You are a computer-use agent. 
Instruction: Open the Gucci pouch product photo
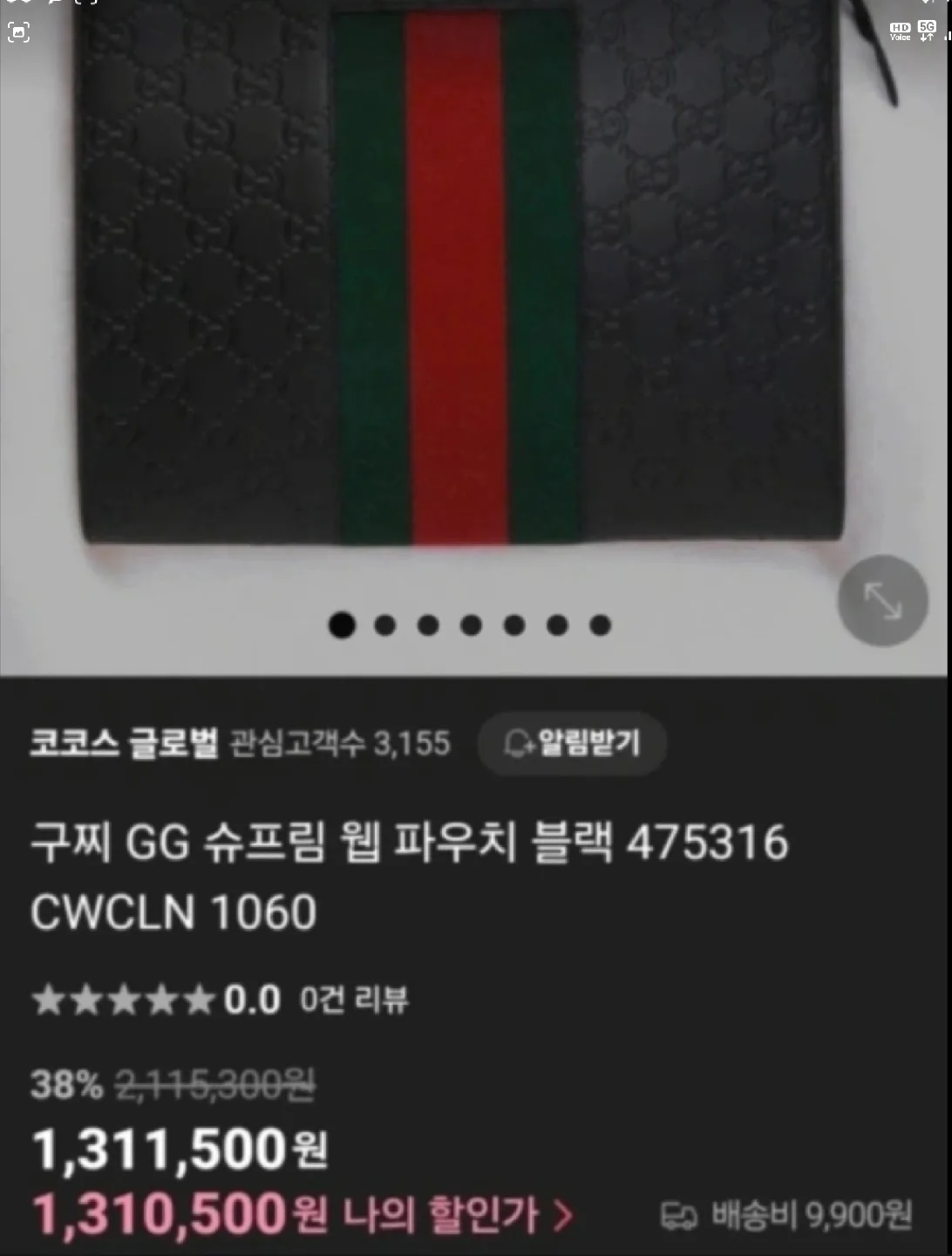pyautogui.click(x=462, y=288)
